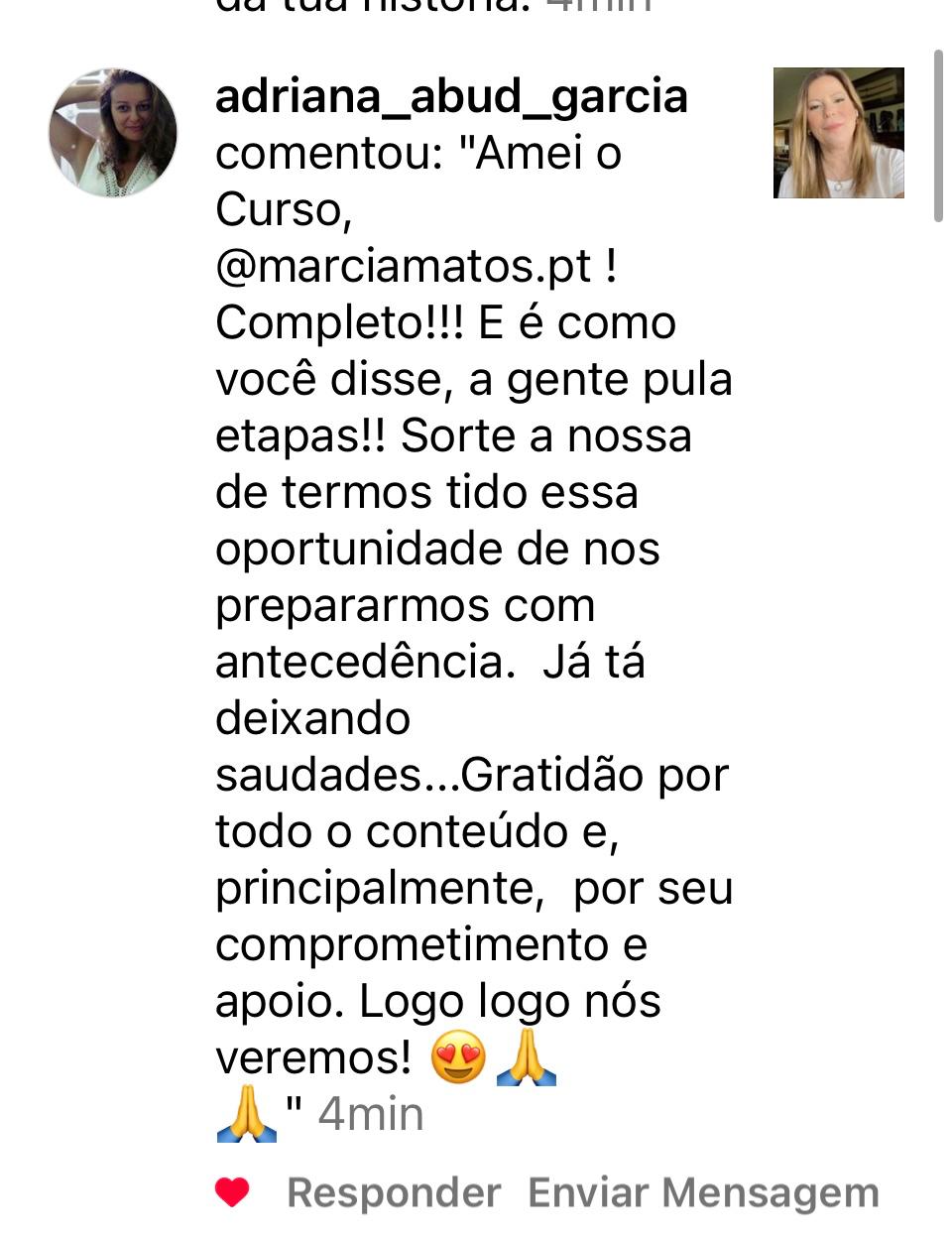Screen dimensions: 952x1238
Task: Tap Enviar Mensagem to message the commenter
Action: [703, 1192]
